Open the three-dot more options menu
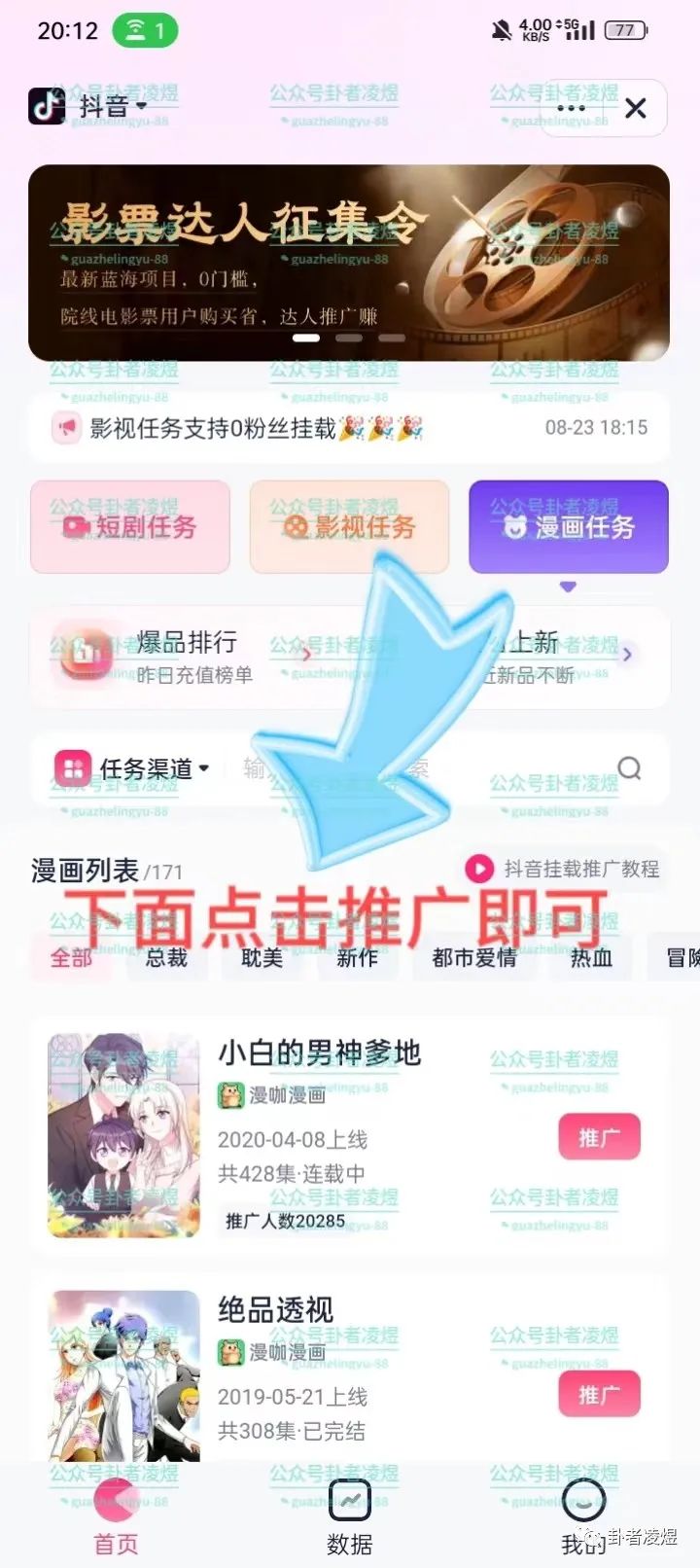Image resolution: width=700 pixels, height=1568 pixels. coord(570,108)
